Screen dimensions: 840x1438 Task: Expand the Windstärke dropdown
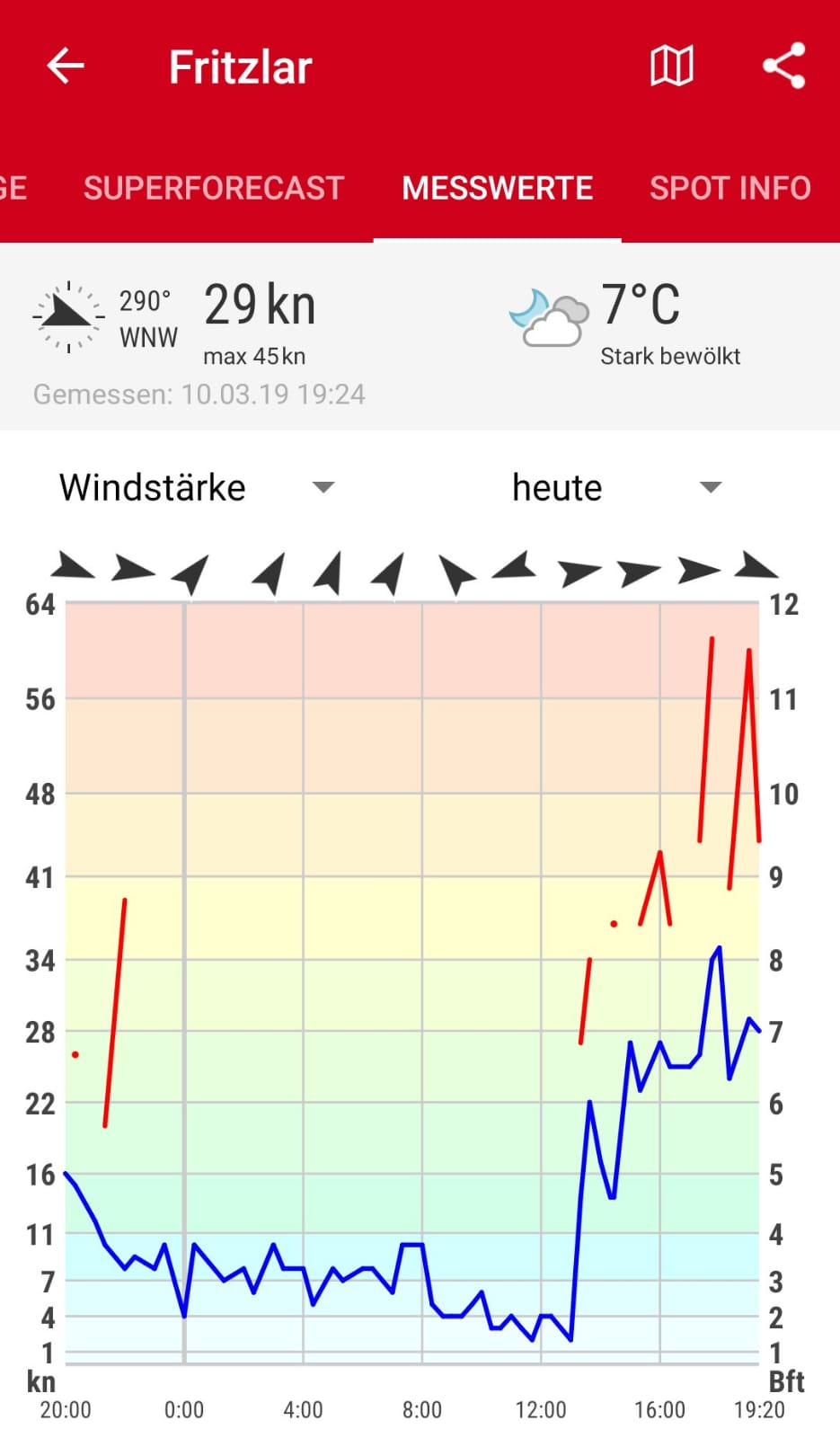pos(198,488)
